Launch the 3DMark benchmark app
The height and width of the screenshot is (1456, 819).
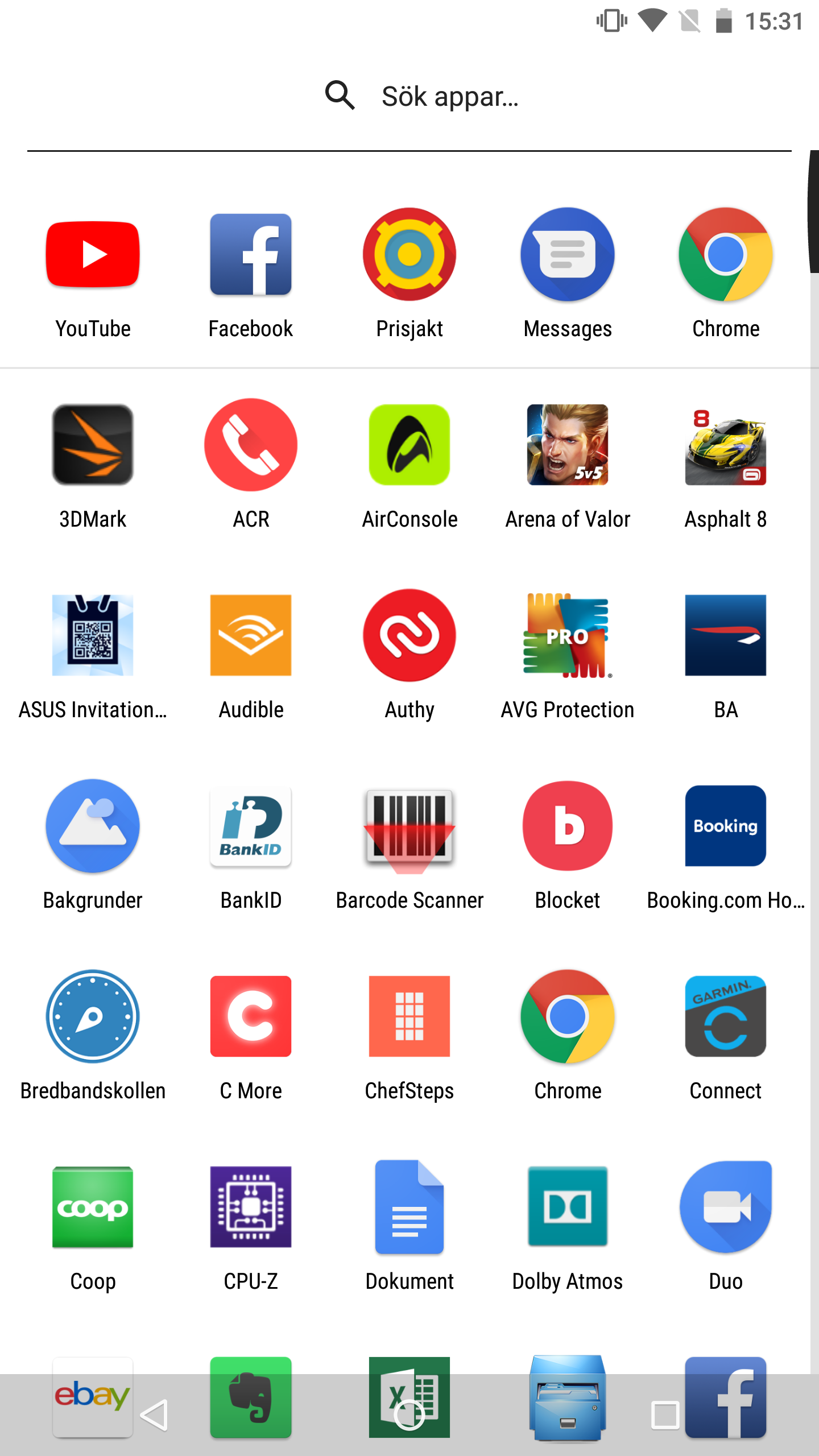(93, 445)
